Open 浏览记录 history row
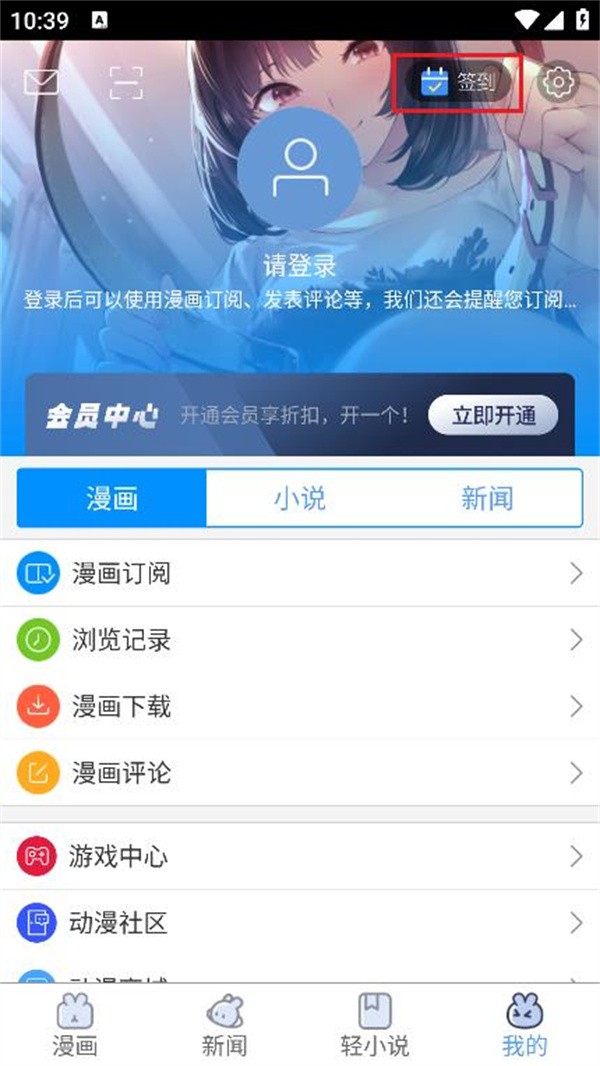 click(x=300, y=640)
